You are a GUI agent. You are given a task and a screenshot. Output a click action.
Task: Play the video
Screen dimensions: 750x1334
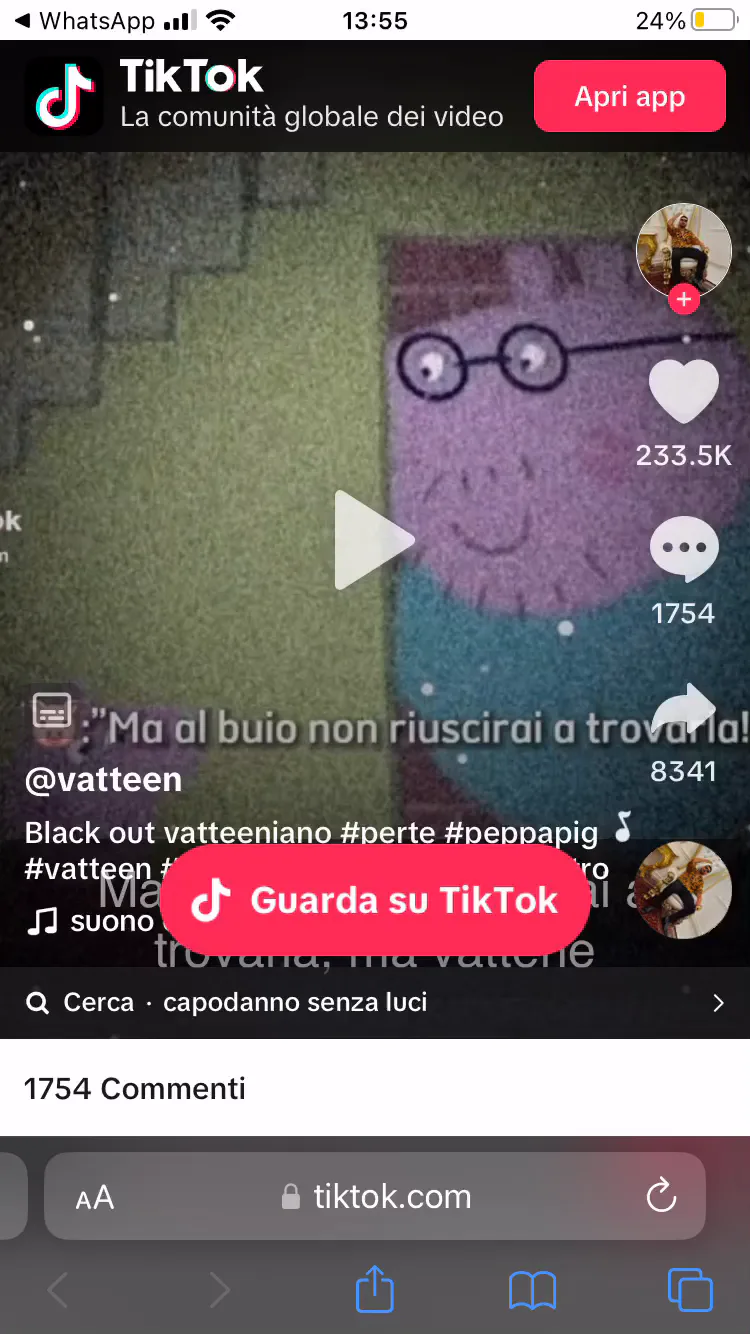point(373,540)
